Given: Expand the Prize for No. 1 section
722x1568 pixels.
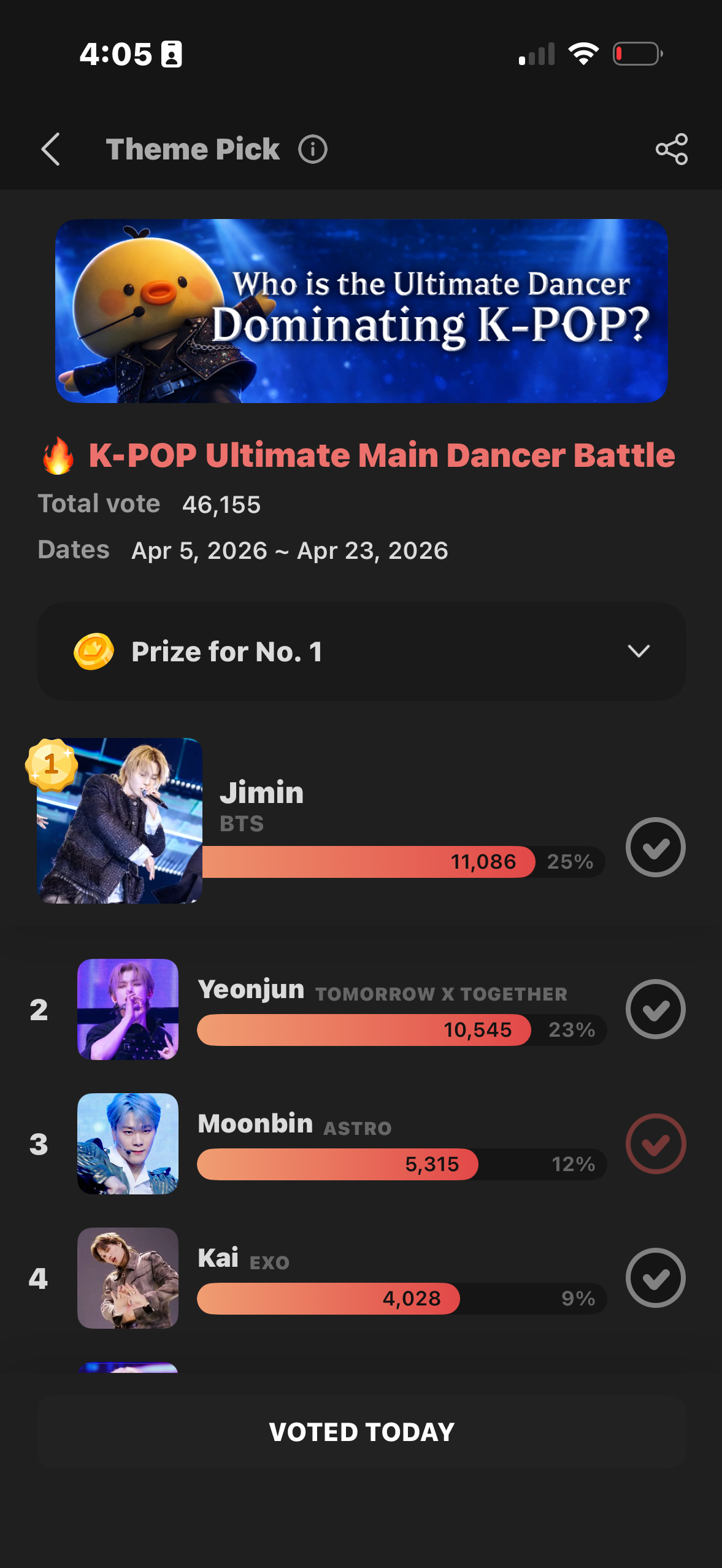Looking at the screenshot, I should coord(639,651).
